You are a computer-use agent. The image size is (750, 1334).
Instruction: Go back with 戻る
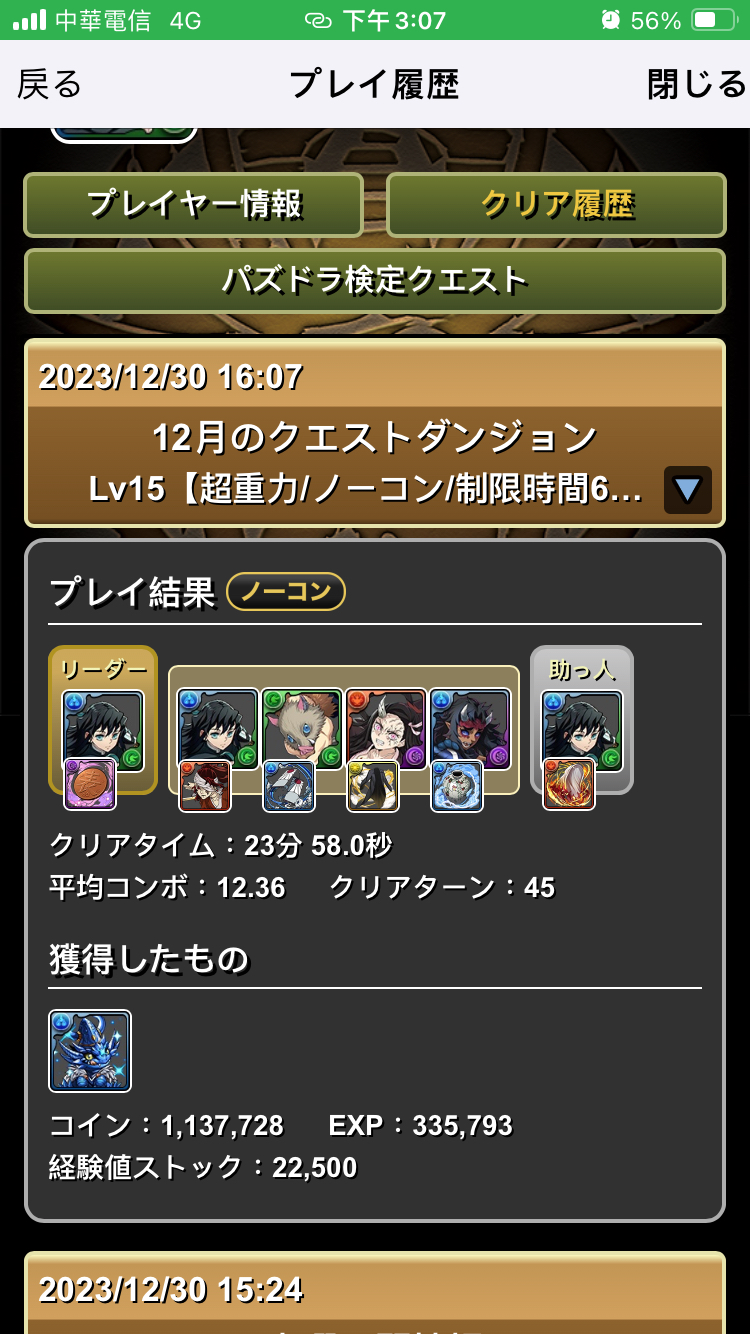coord(50,85)
